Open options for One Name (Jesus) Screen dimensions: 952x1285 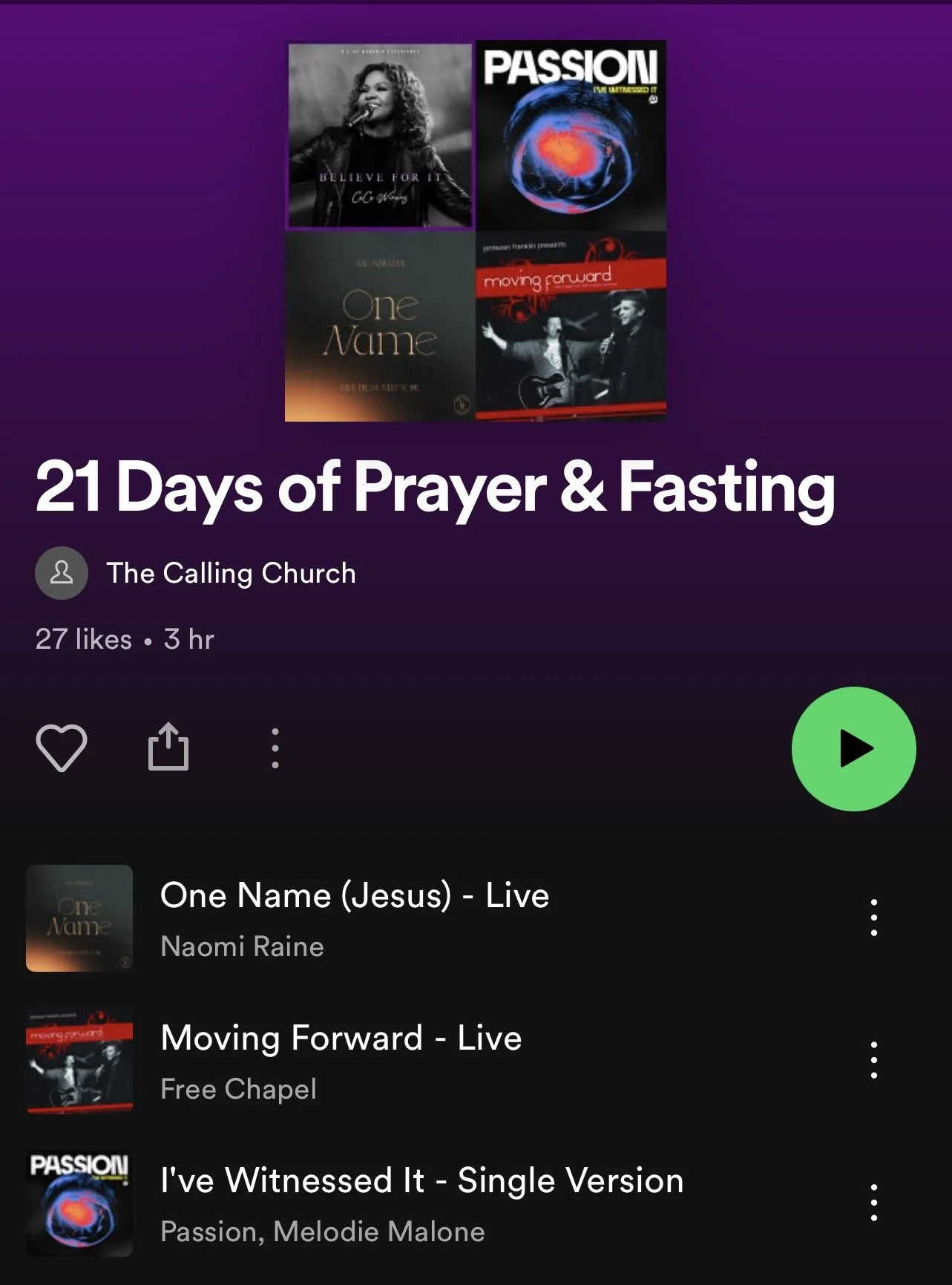point(874,918)
